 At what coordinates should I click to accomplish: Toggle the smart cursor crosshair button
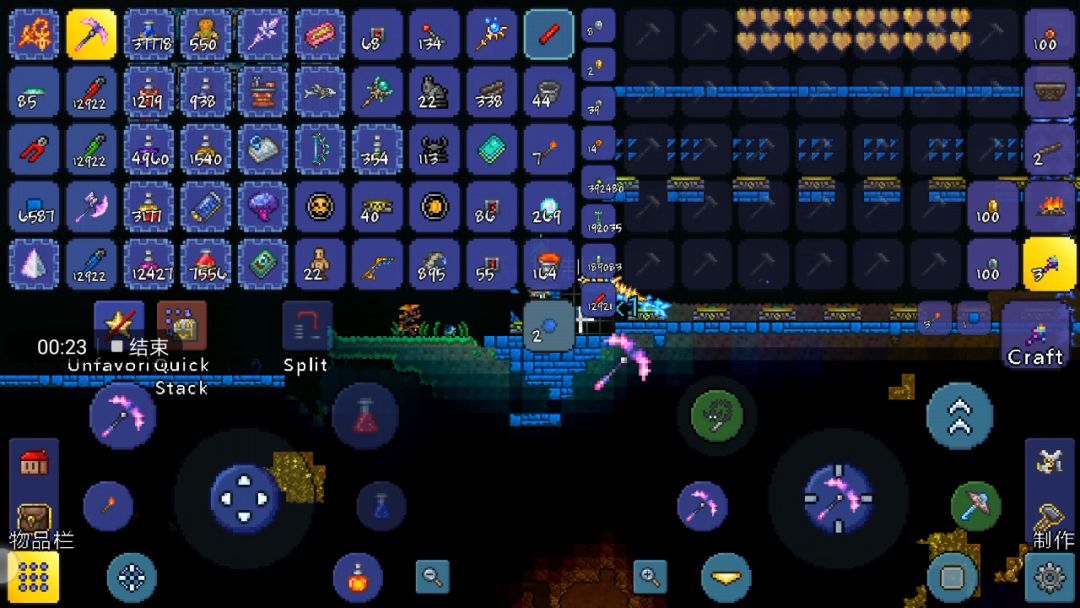tap(132, 577)
